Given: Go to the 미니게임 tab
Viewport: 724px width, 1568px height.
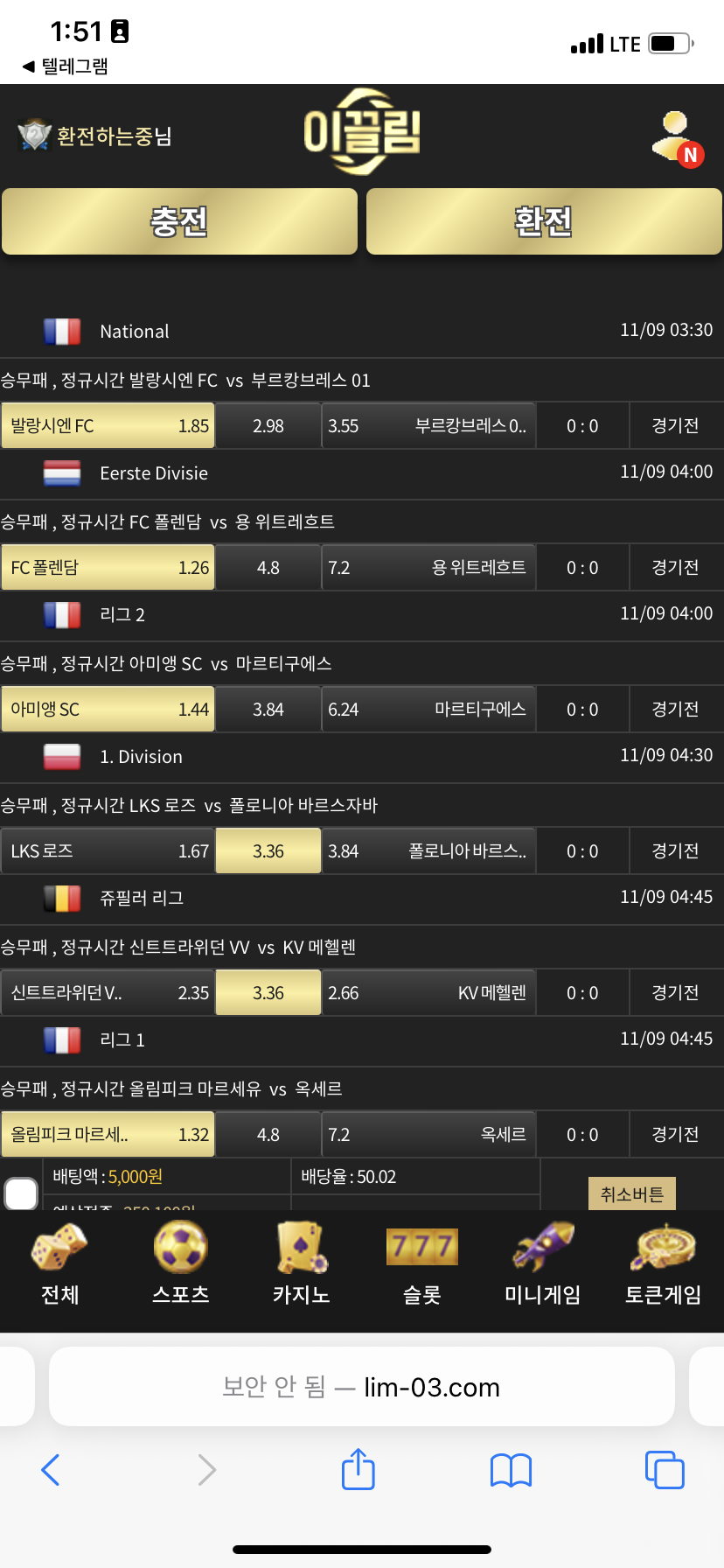Looking at the screenshot, I should click(542, 1264).
